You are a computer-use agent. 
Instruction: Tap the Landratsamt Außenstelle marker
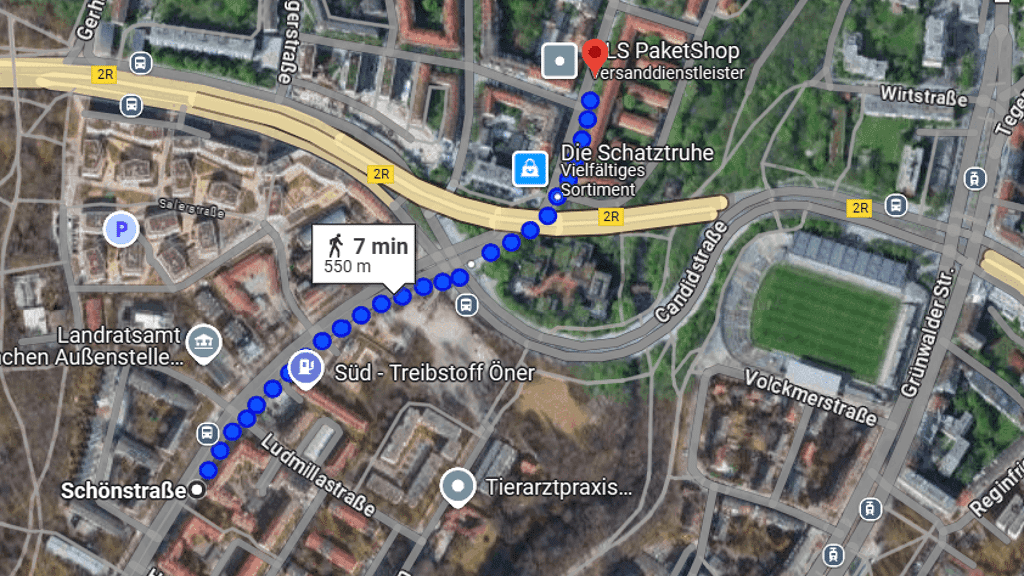point(204,344)
